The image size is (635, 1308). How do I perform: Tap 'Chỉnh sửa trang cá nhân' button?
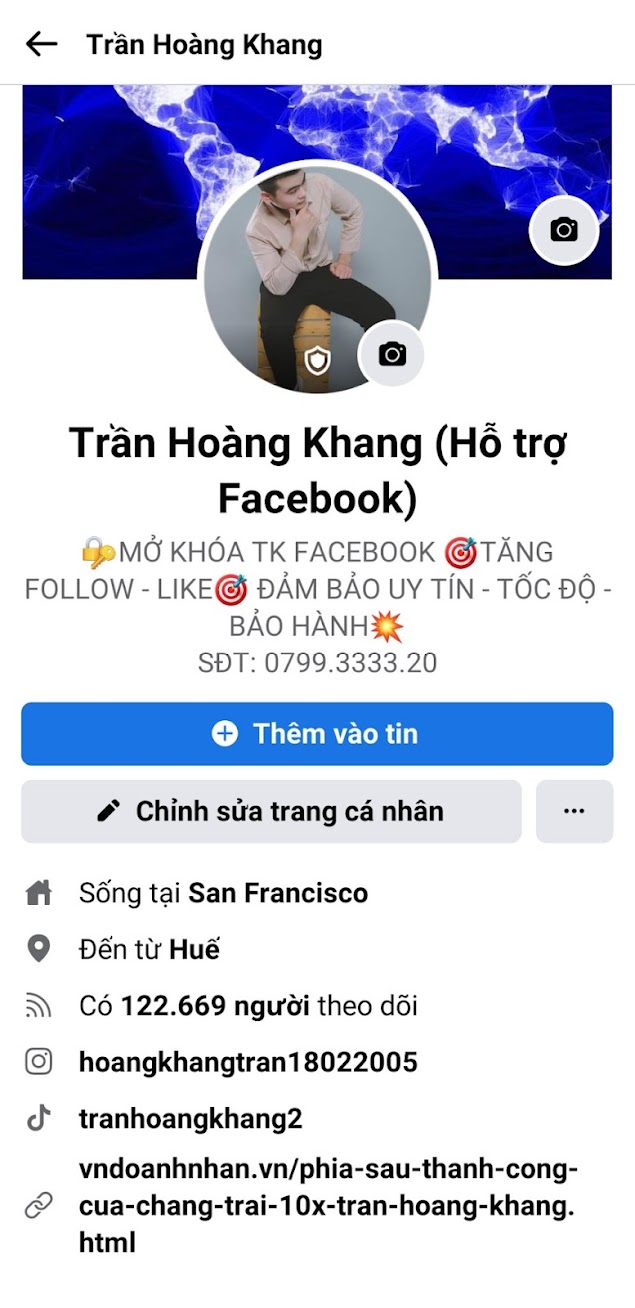[271, 811]
